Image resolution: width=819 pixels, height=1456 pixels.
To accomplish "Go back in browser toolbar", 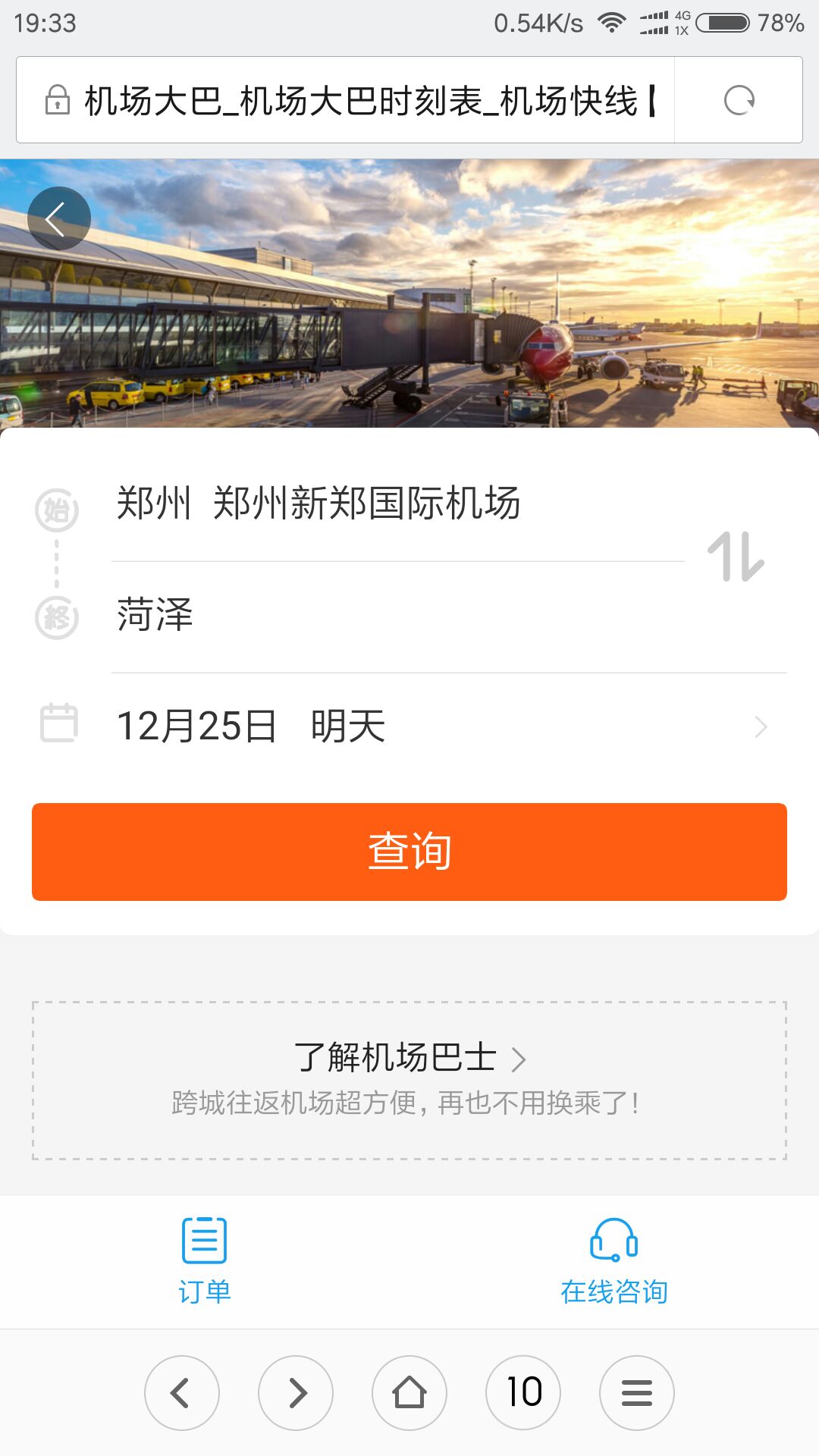I will point(182,1393).
